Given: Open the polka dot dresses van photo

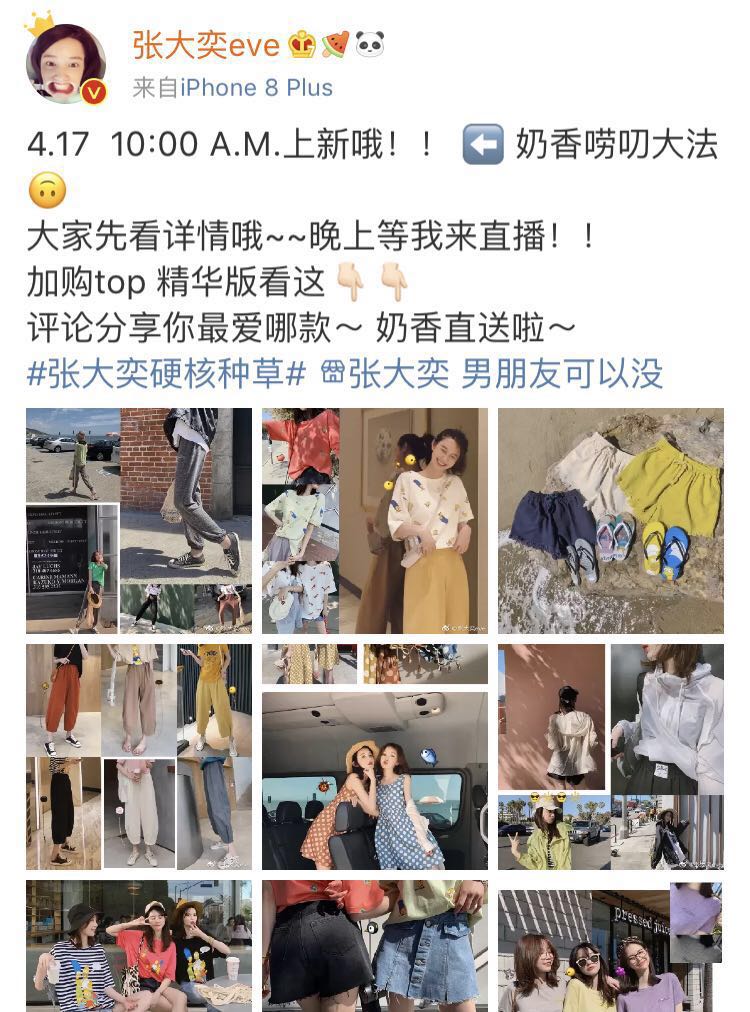Looking at the screenshot, I should click(375, 756).
